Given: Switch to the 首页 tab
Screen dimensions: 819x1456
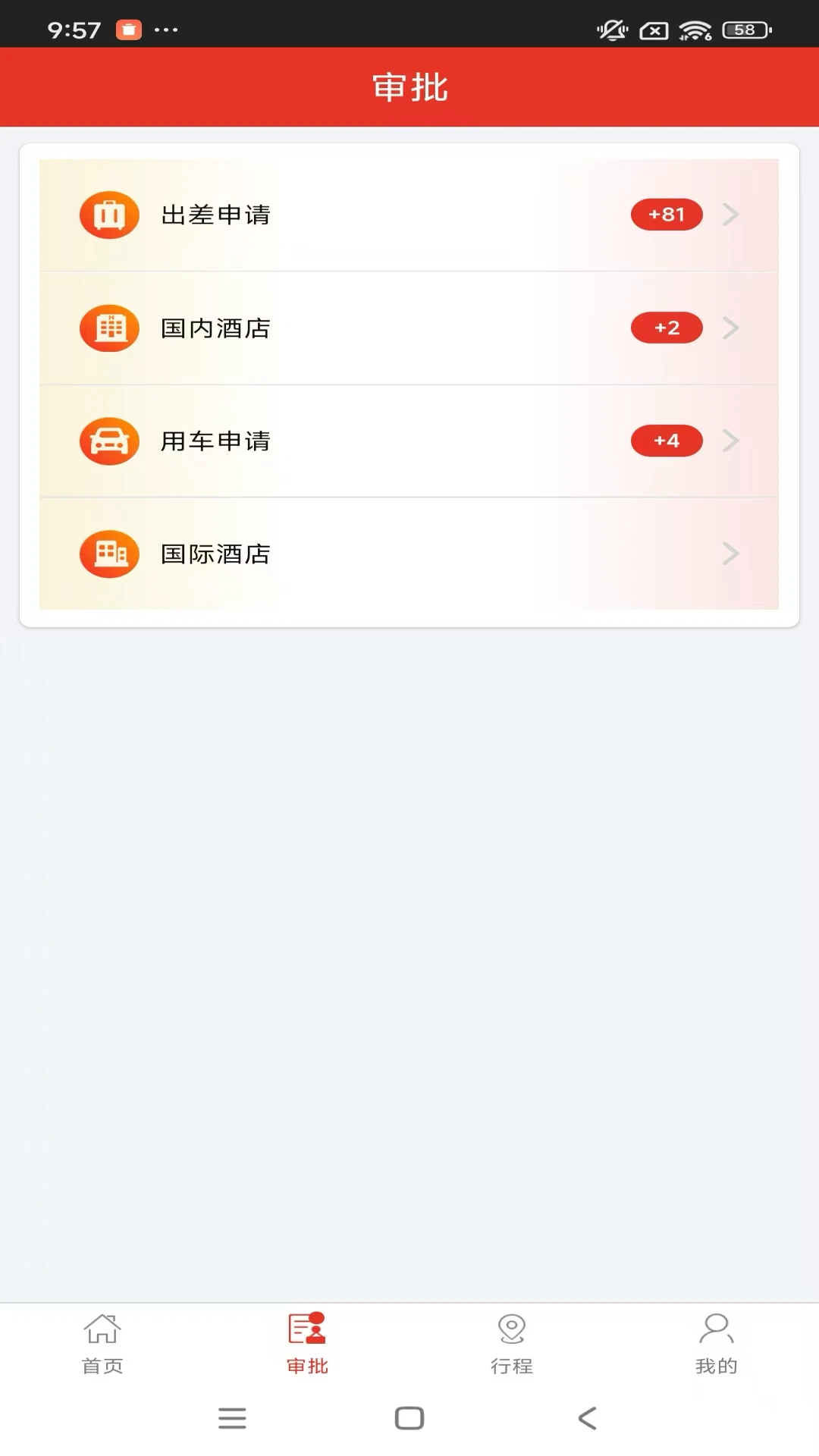Looking at the screenshot, I should [x=102, y=1344].
